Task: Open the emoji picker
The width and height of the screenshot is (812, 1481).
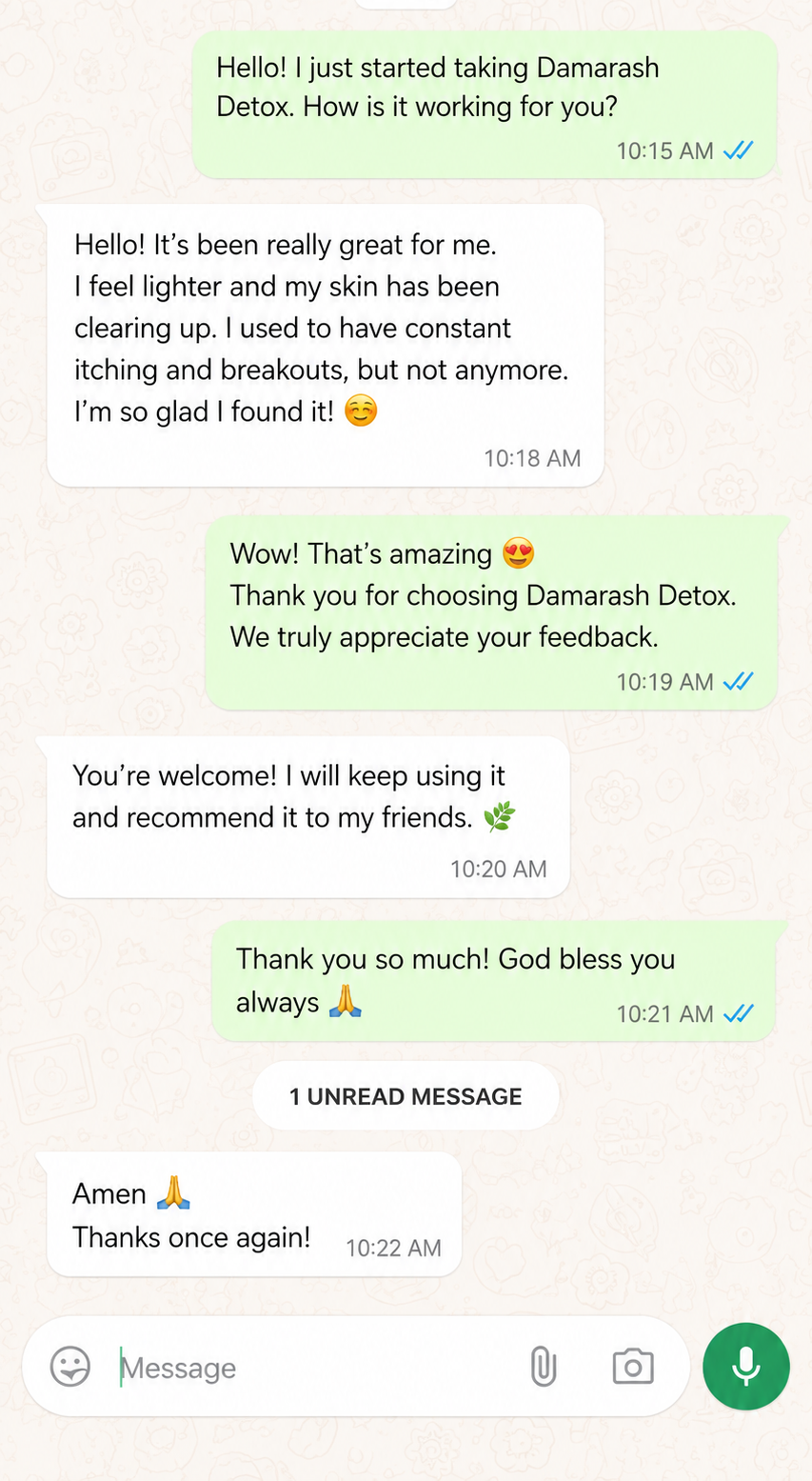Action: [x=70, y=1368]
